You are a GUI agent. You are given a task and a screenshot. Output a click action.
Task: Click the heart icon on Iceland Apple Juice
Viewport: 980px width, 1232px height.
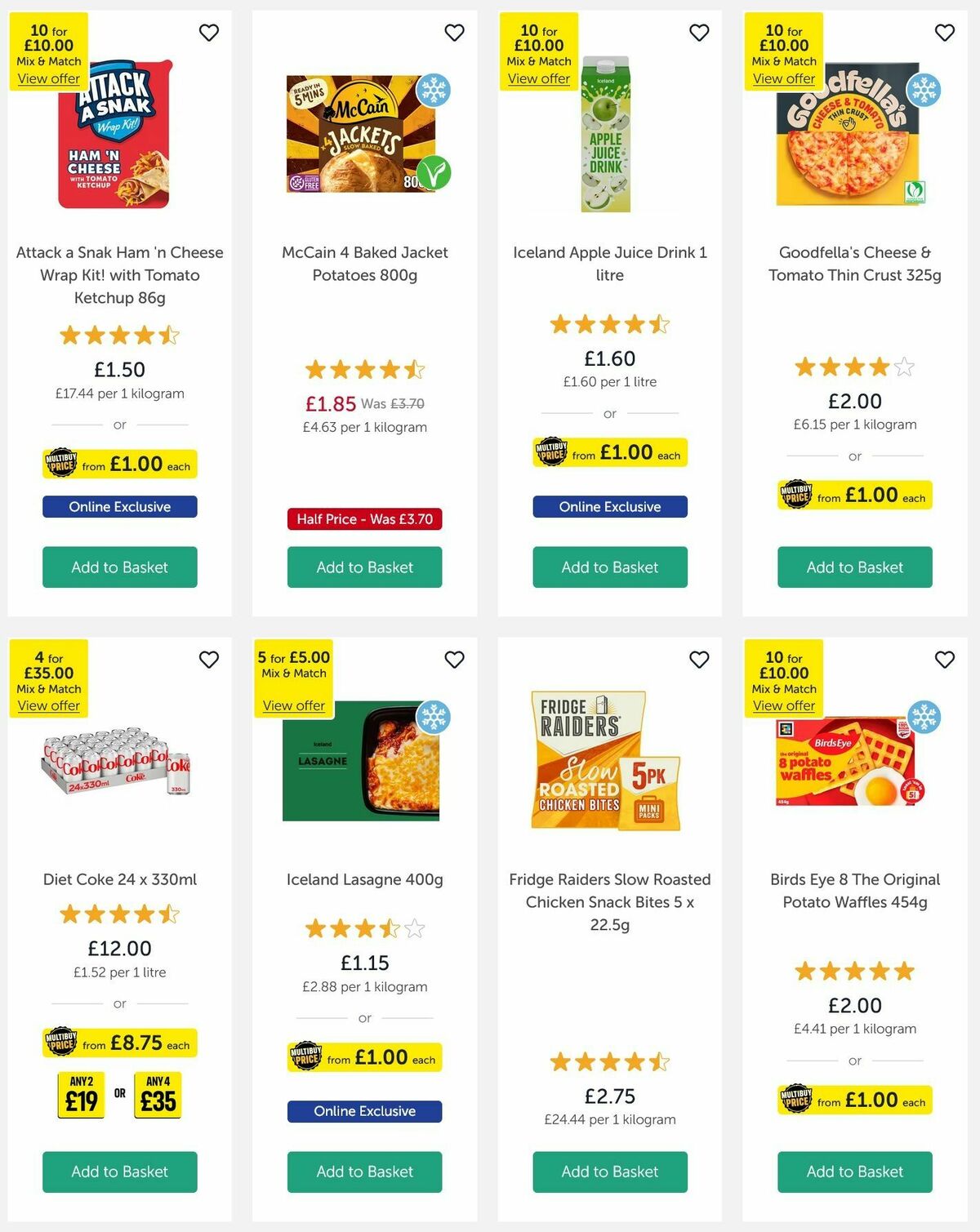[x=699, y=33]
